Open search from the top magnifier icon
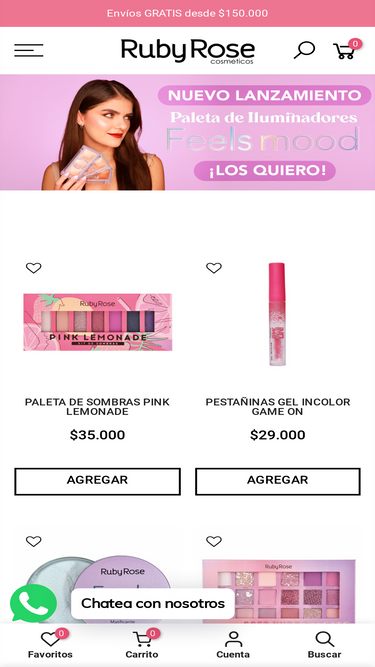Screen dimensions: 375x667 point(304,50)
